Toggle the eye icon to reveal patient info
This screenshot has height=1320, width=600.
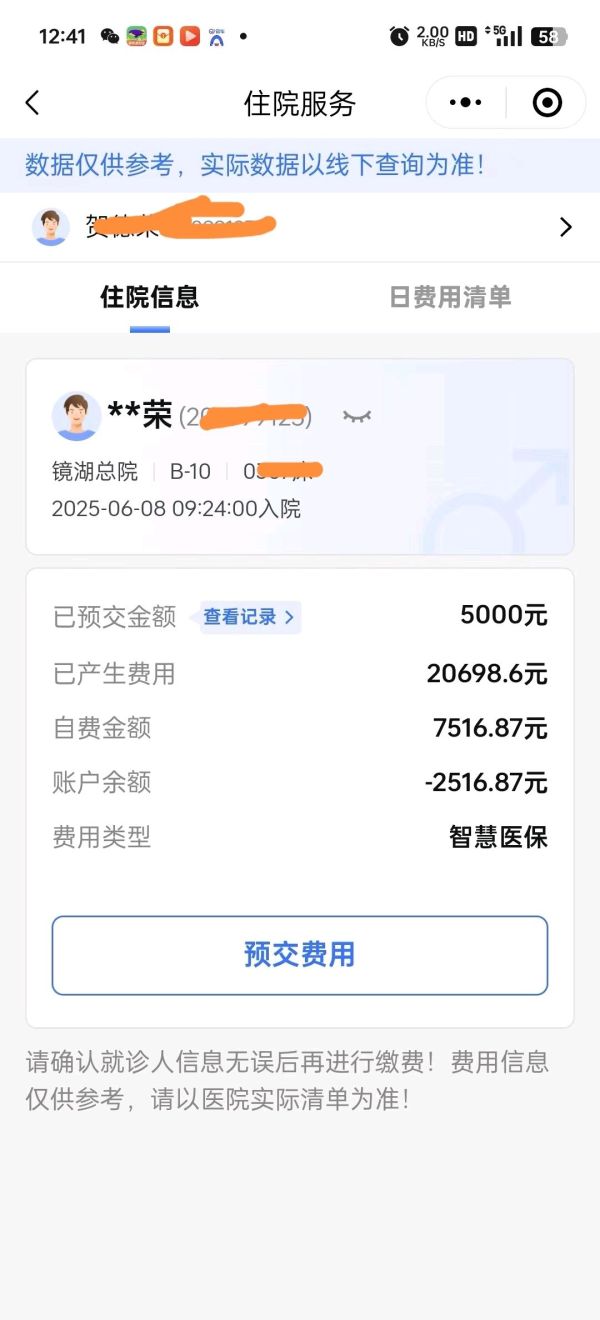point(357,416)
